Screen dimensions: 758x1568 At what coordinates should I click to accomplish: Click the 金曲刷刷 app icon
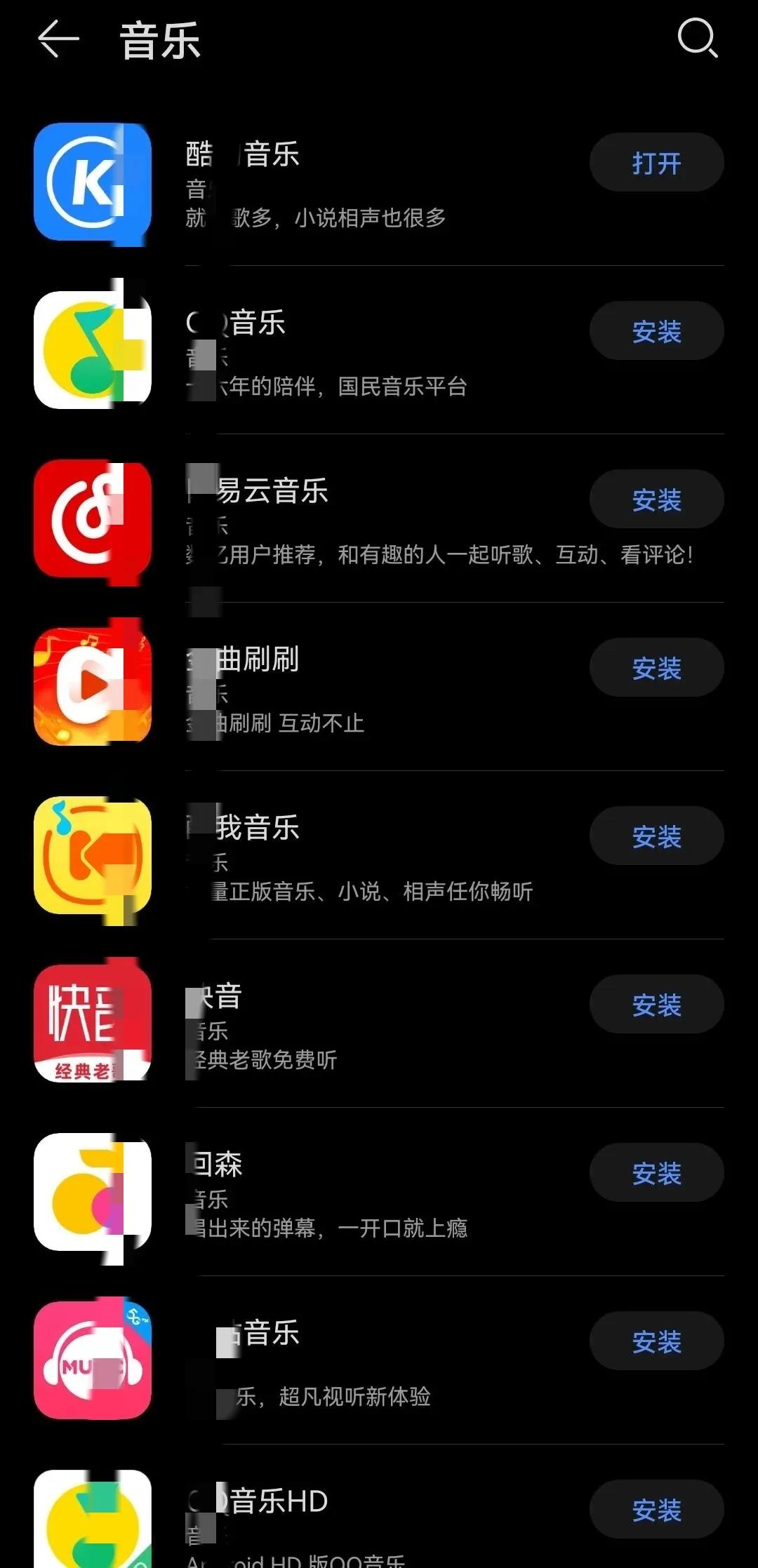point(92,688)
